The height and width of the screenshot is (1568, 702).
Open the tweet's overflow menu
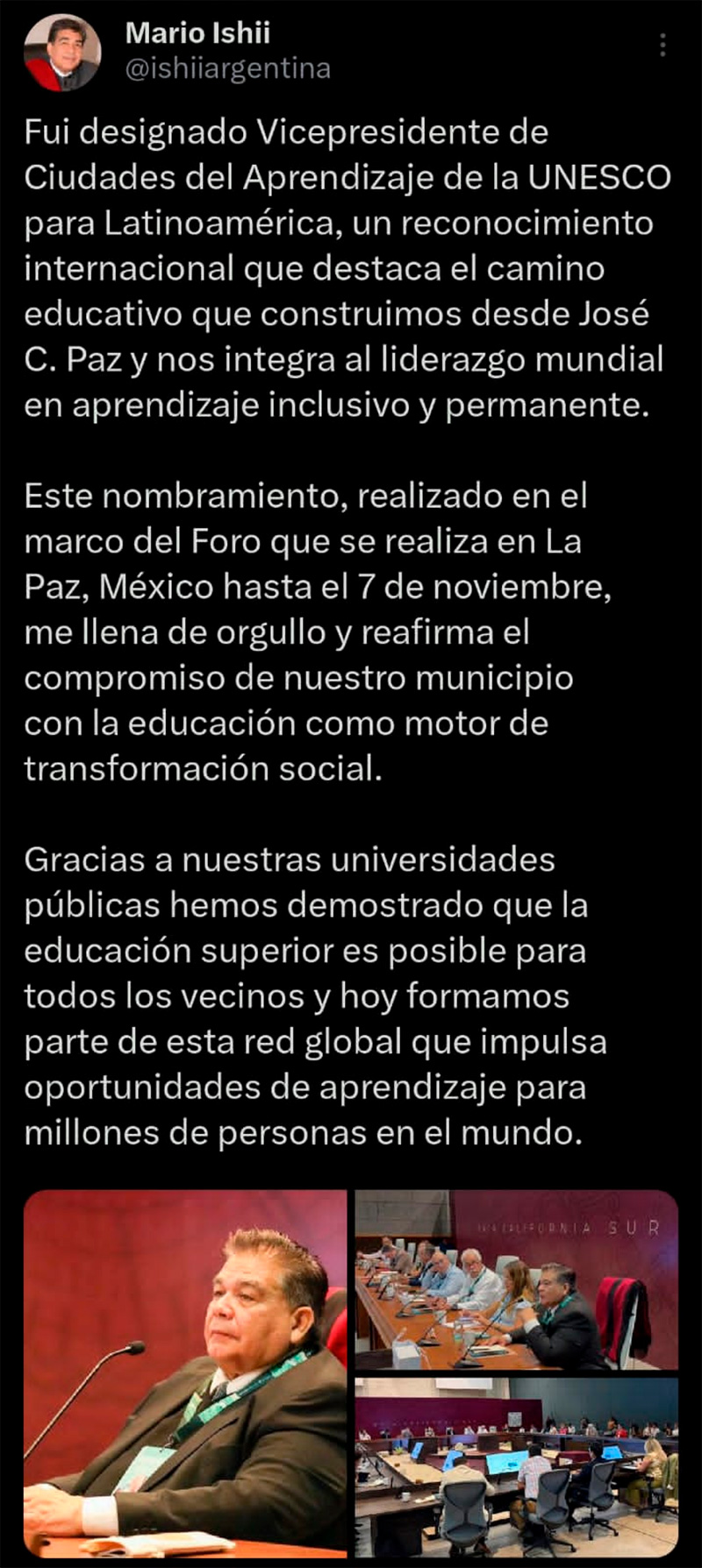663,45
